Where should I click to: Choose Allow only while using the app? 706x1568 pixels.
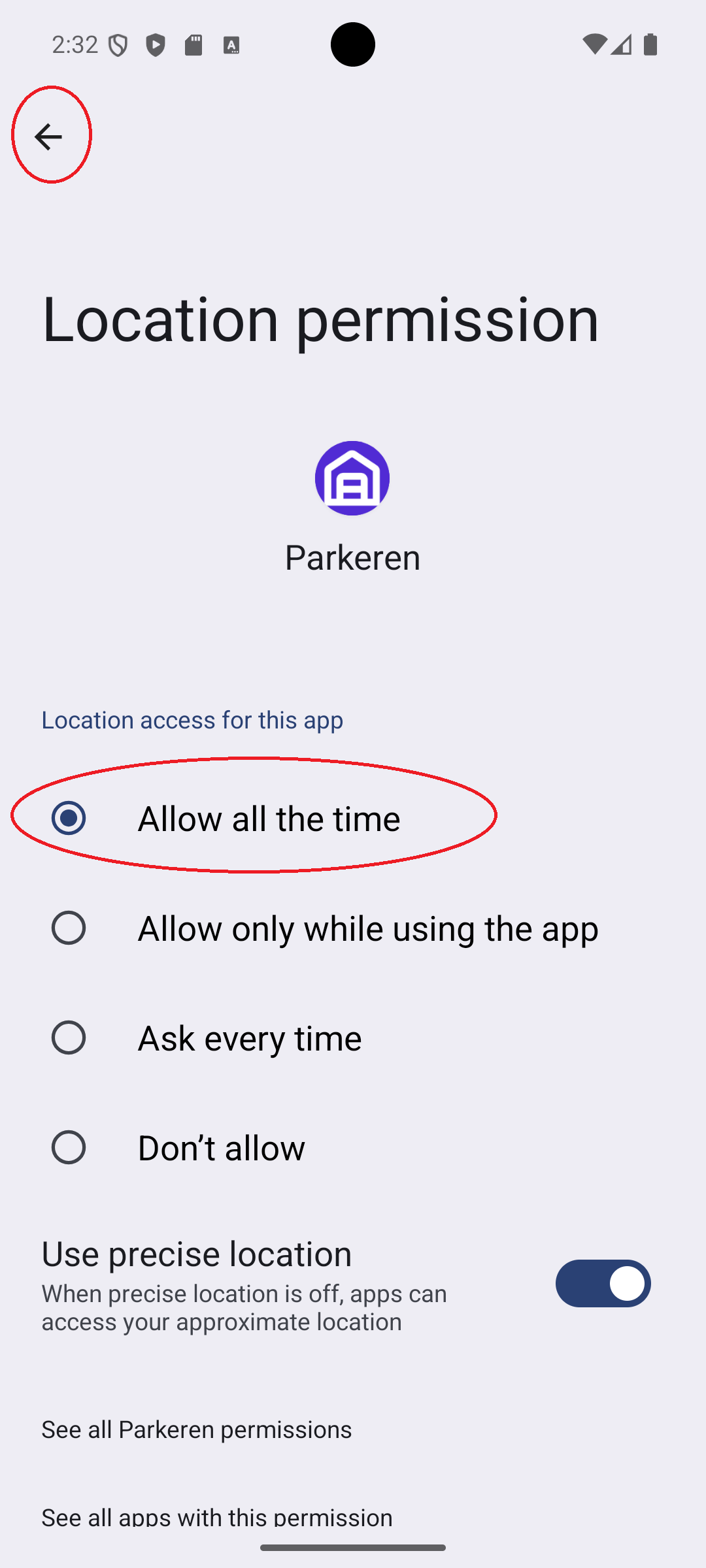(x=353, y=928)
